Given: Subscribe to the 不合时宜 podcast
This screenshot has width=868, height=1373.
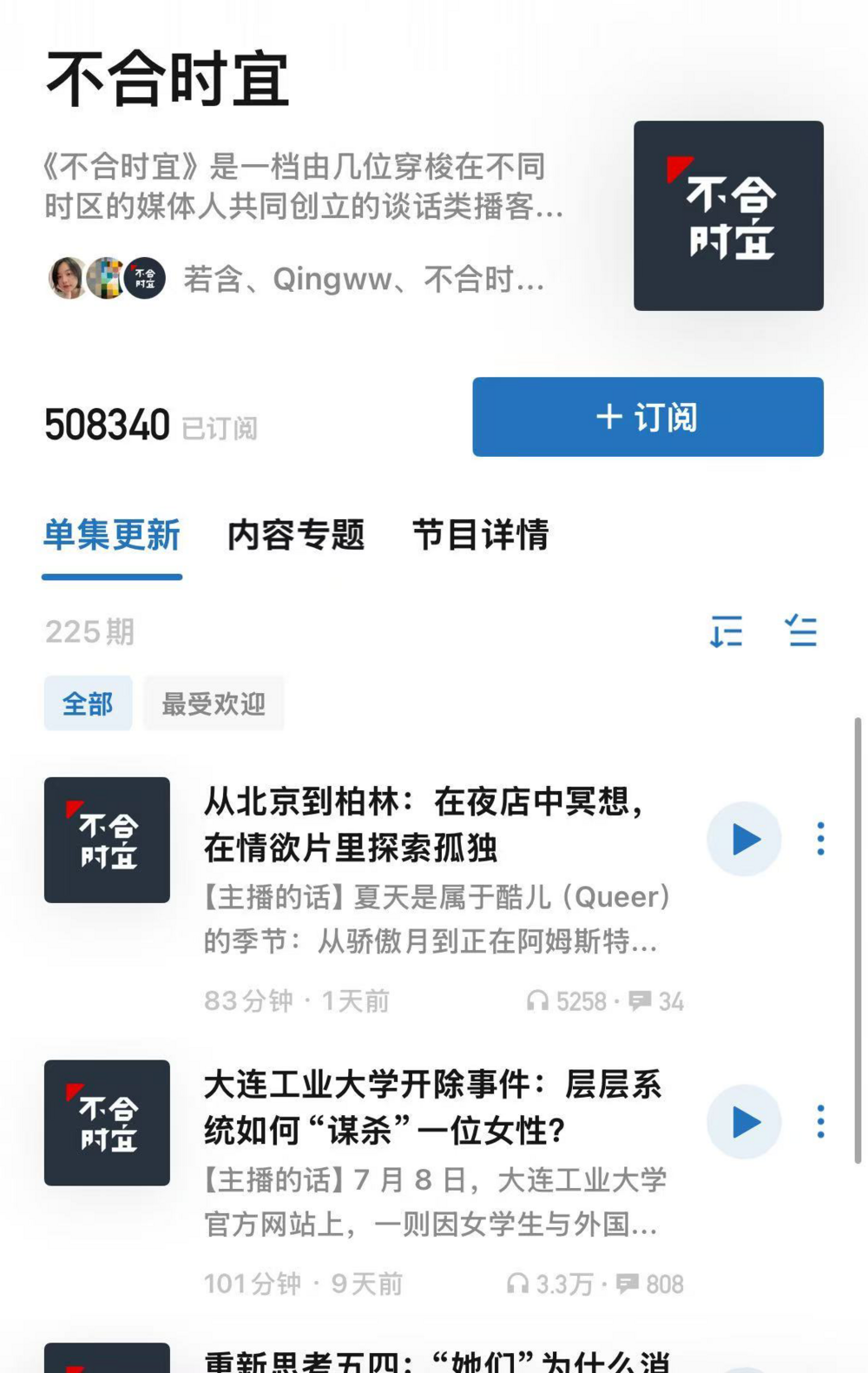Looking at the screenshot, I should (x=648, y=417).
